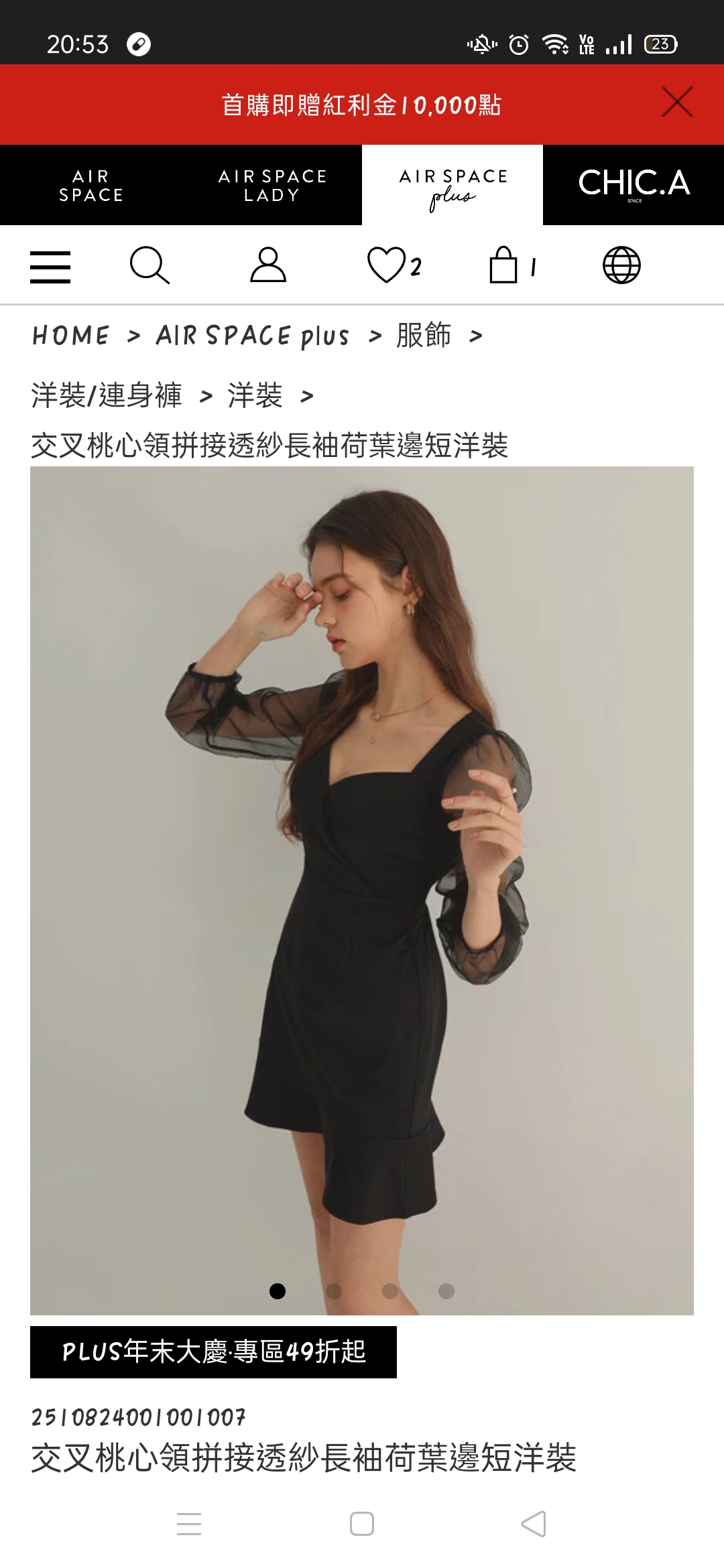The height and width of the screenshot is (1568, 724).
Task: Jump to the second product image dot
Action: 334,1291
